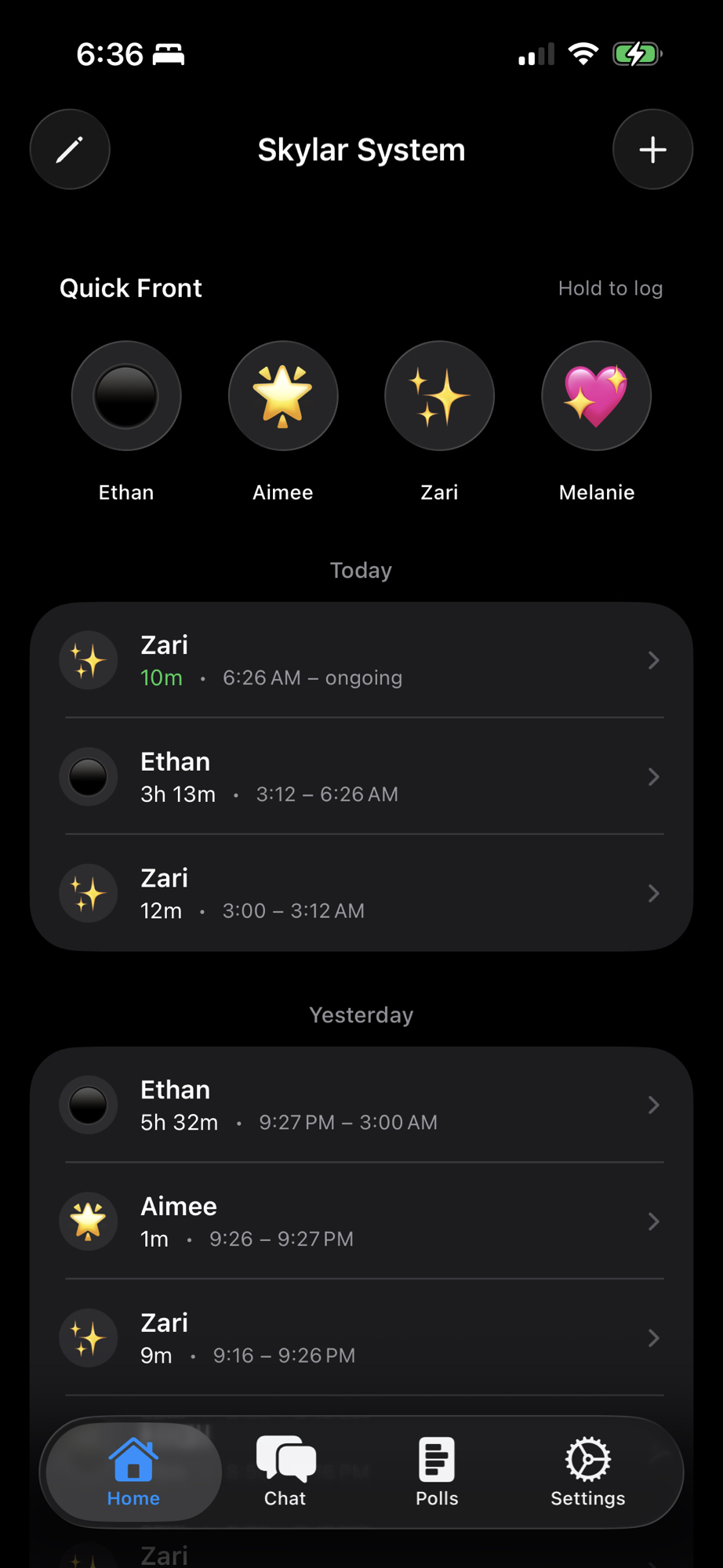The height and width of the screenshot is (1568, 723).
Task: Open the Skylar System title
Action: point(361,149)
